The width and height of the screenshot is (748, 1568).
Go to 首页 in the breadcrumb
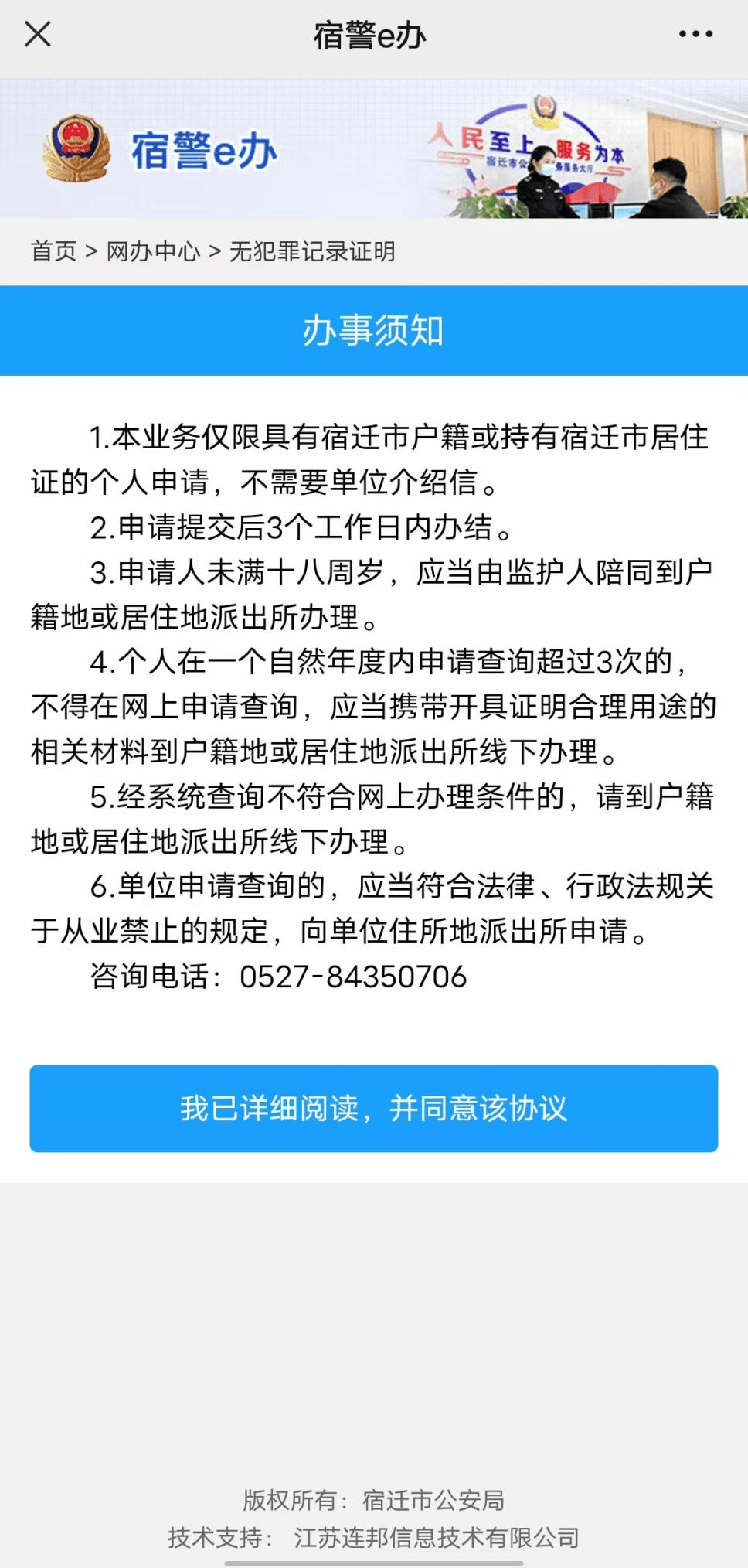click(54, 251)
